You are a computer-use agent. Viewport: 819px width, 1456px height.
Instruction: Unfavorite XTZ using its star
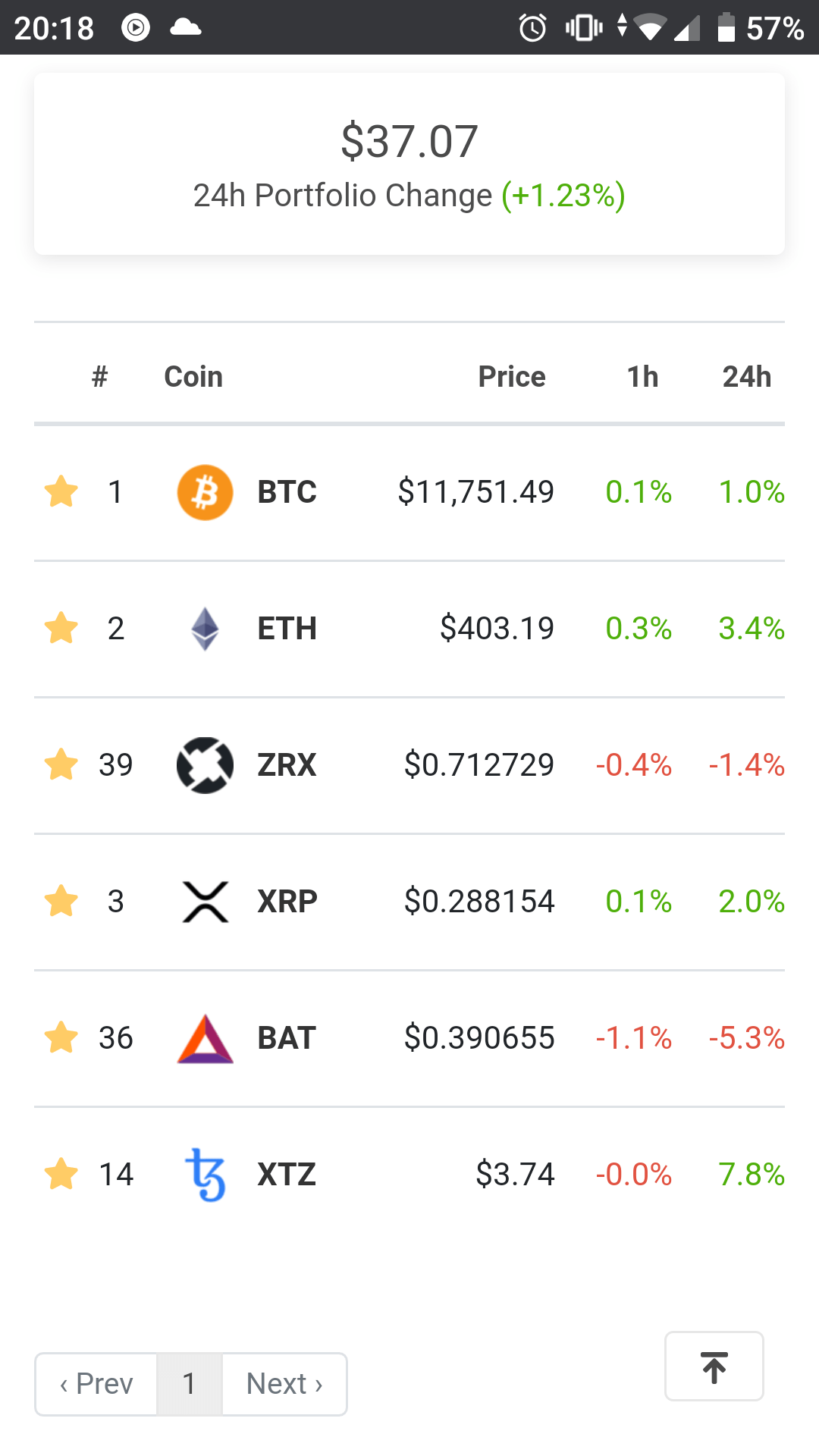[61, 1175]
